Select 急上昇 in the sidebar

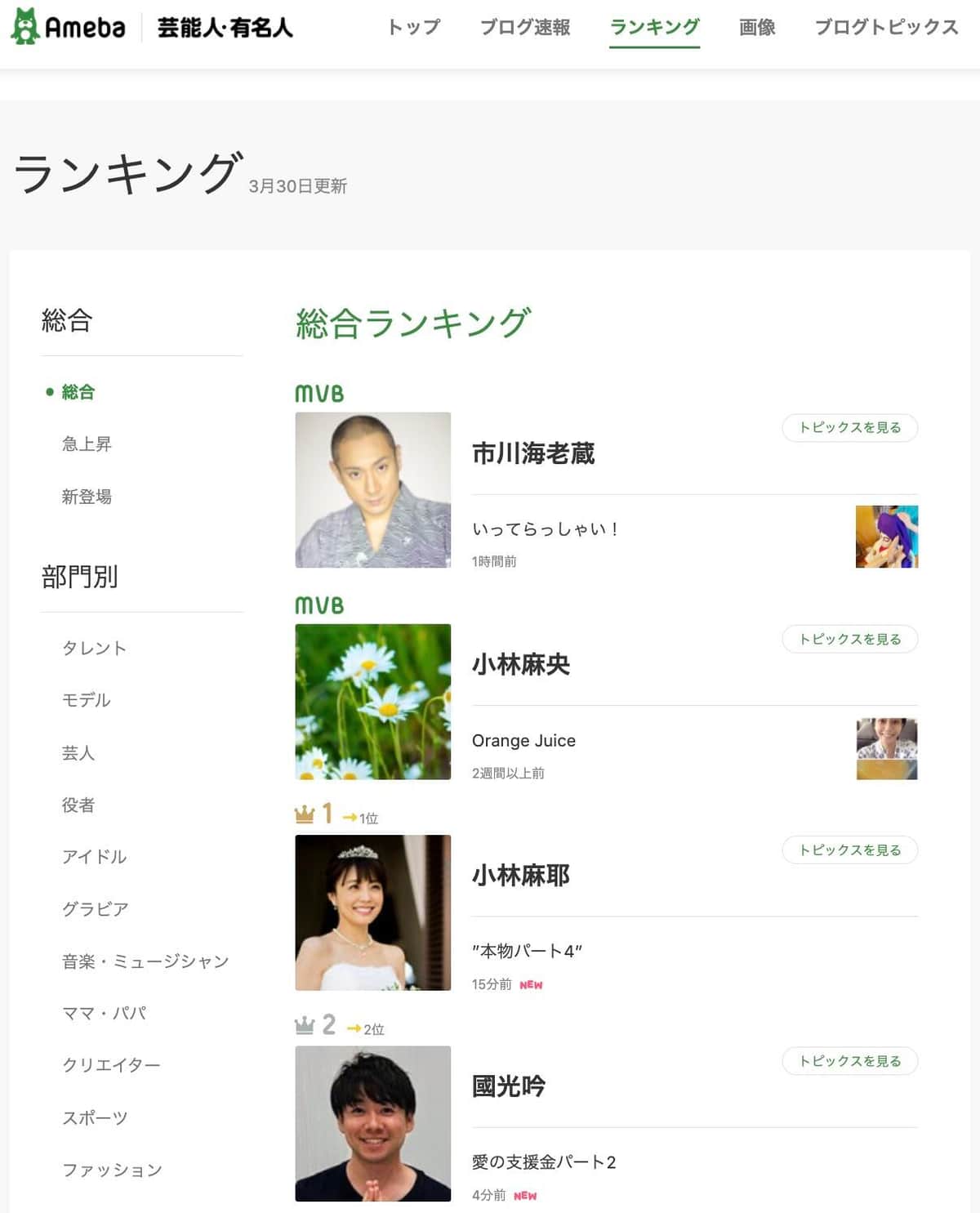[x=87, y=444]
